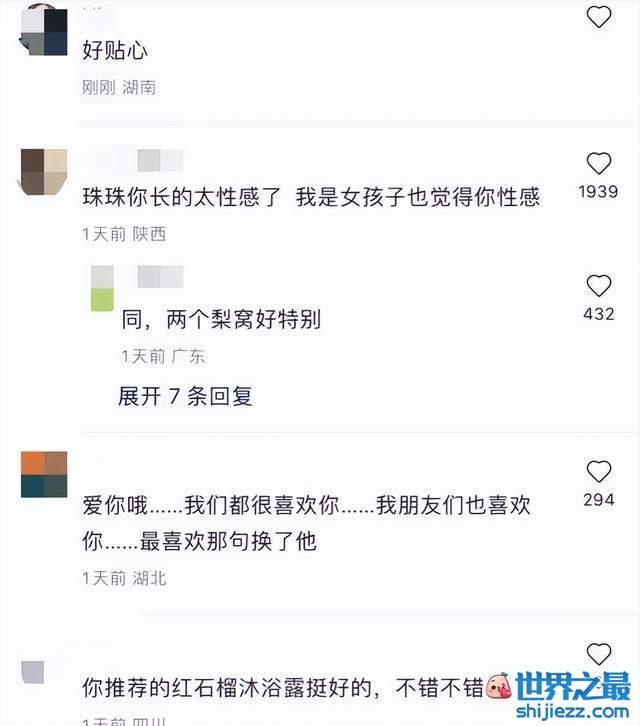Like the reply 同，两个梨窝好特别
640x726 pixels.
(598, 286)
